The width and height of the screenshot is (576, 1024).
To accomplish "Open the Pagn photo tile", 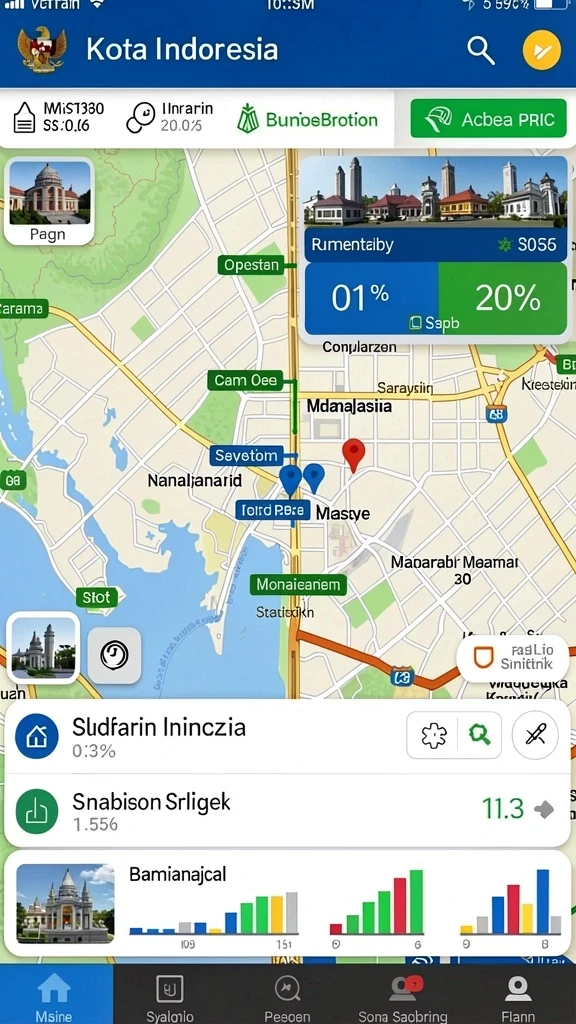I will tap(50, 201).
